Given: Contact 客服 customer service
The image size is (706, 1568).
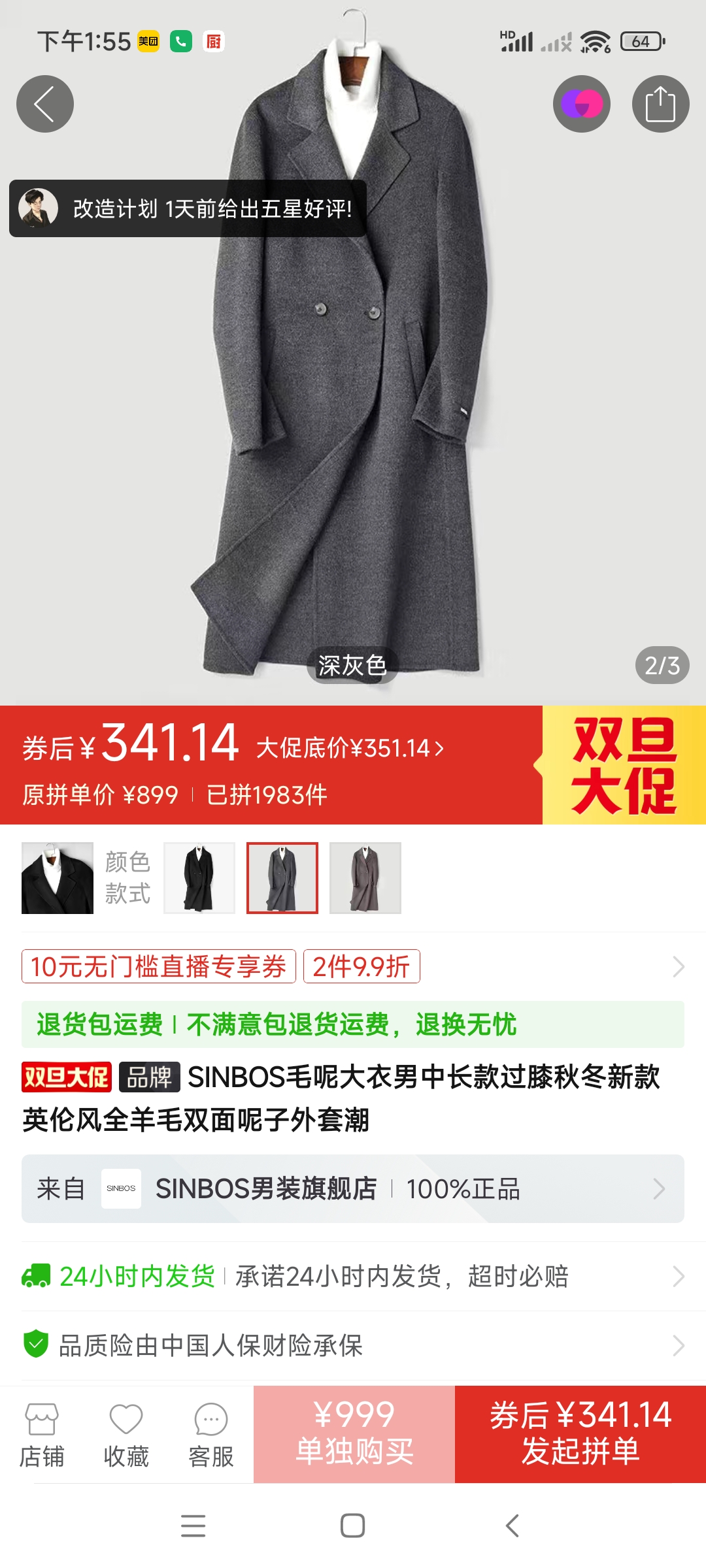Looking at the screenshot, I should click(x=210, y=1435).
